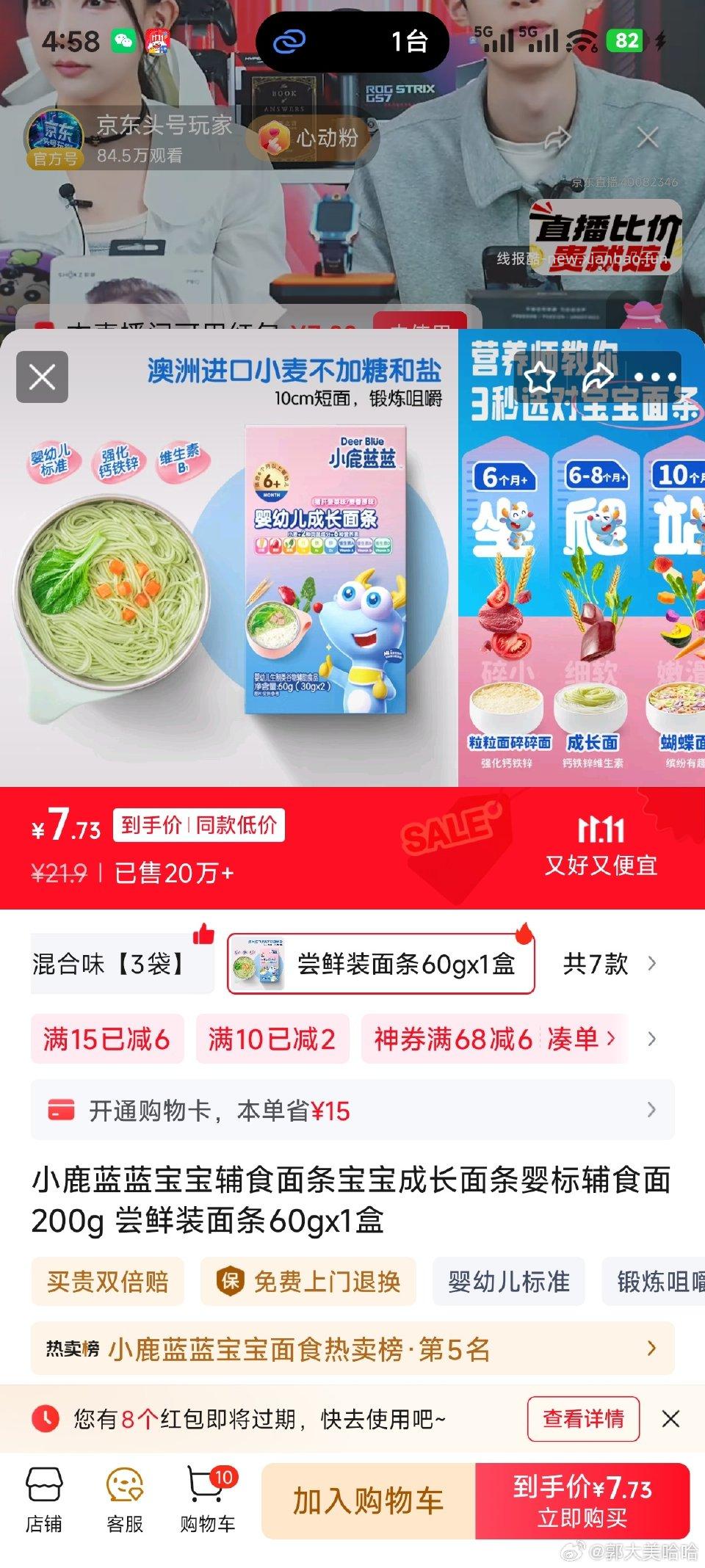Viewport: 705px width, 1568px height.
Task: Toggle the favorite star on the banner
Action: point(542,377)
